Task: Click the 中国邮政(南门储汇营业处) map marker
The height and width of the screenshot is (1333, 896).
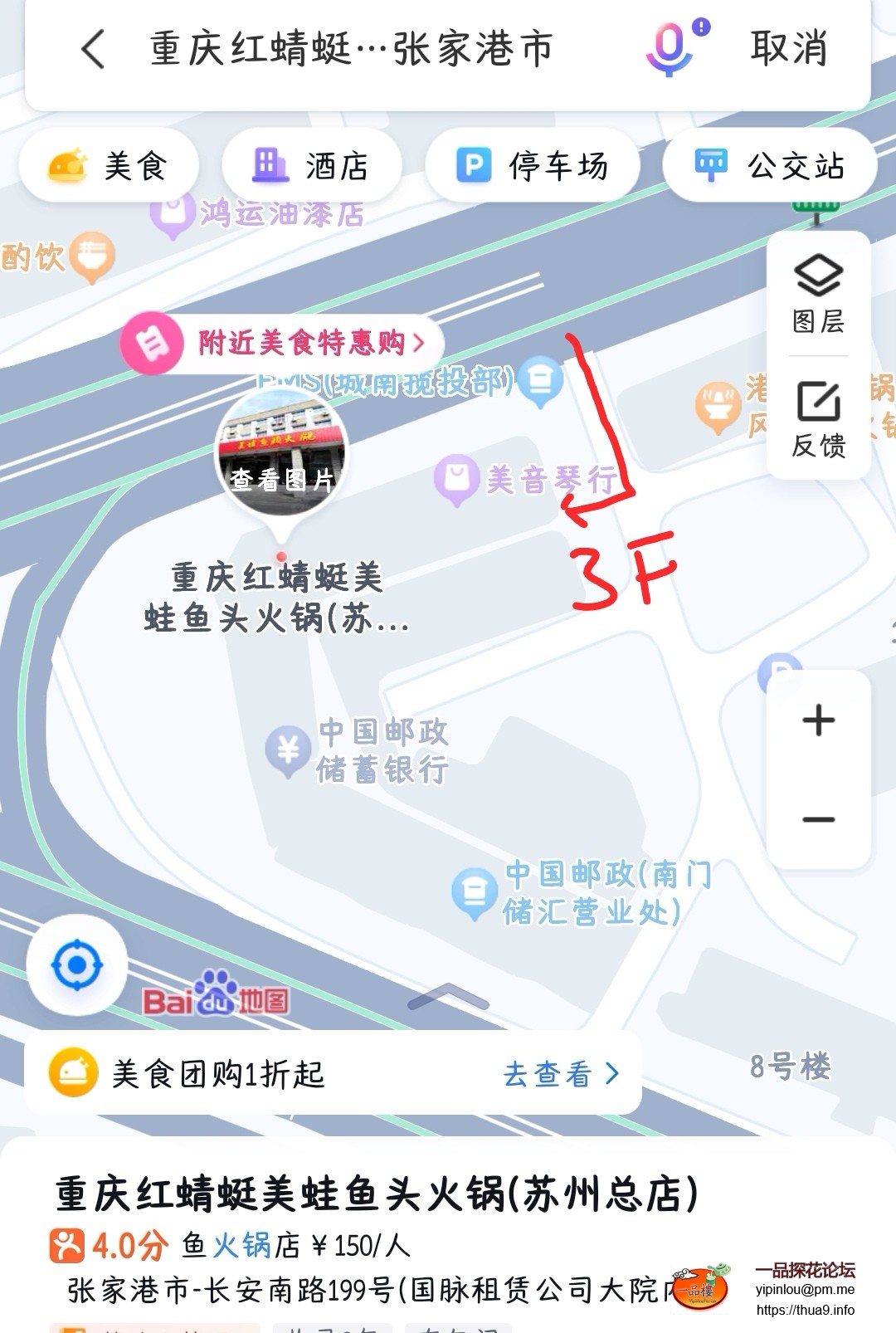Action: [x=475, y=893]
